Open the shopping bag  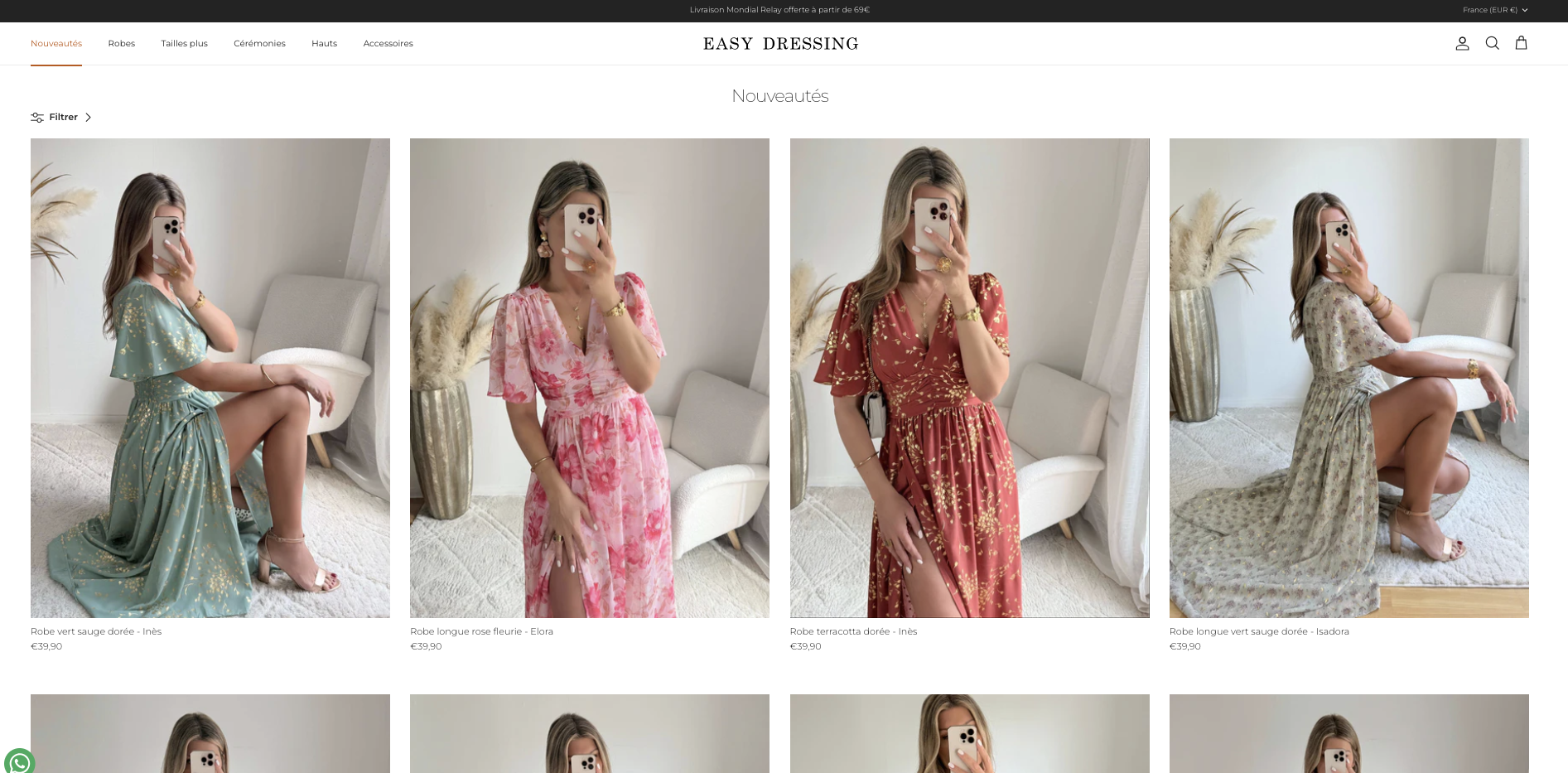tap(1521, 43)
